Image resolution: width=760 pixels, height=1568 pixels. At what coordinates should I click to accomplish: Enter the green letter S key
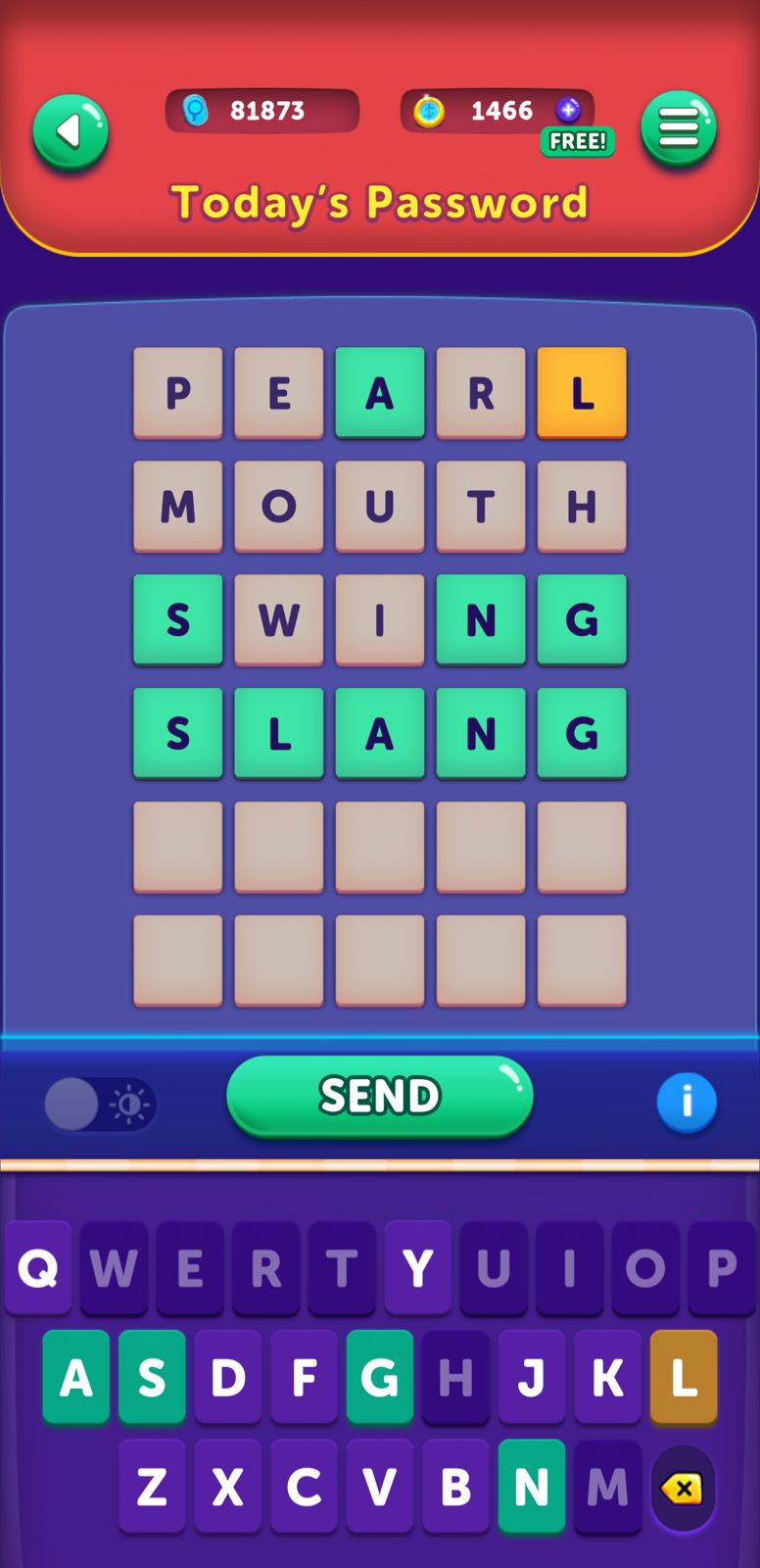152,1377
